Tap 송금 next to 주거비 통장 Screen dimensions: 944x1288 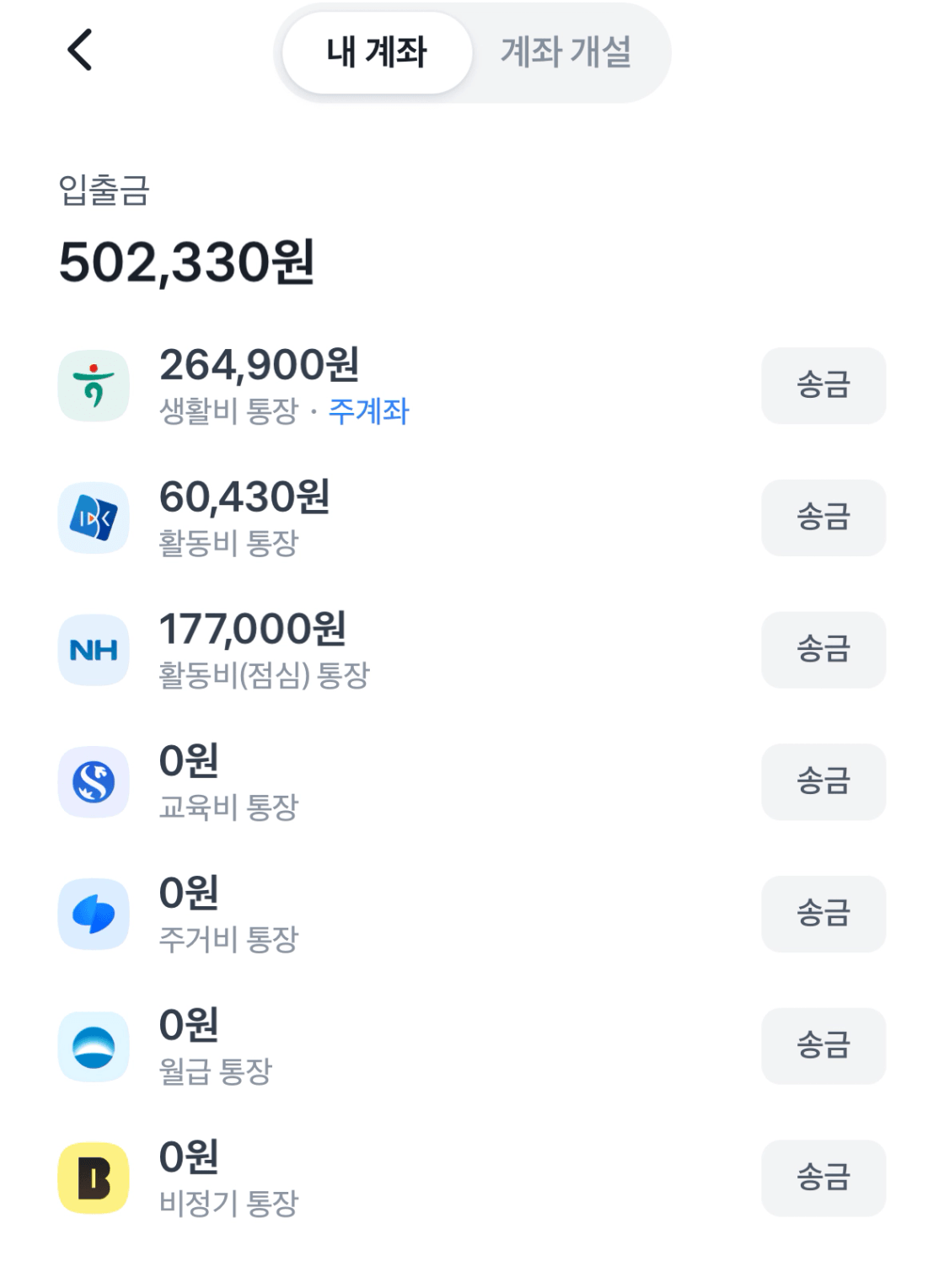point(823,913)
